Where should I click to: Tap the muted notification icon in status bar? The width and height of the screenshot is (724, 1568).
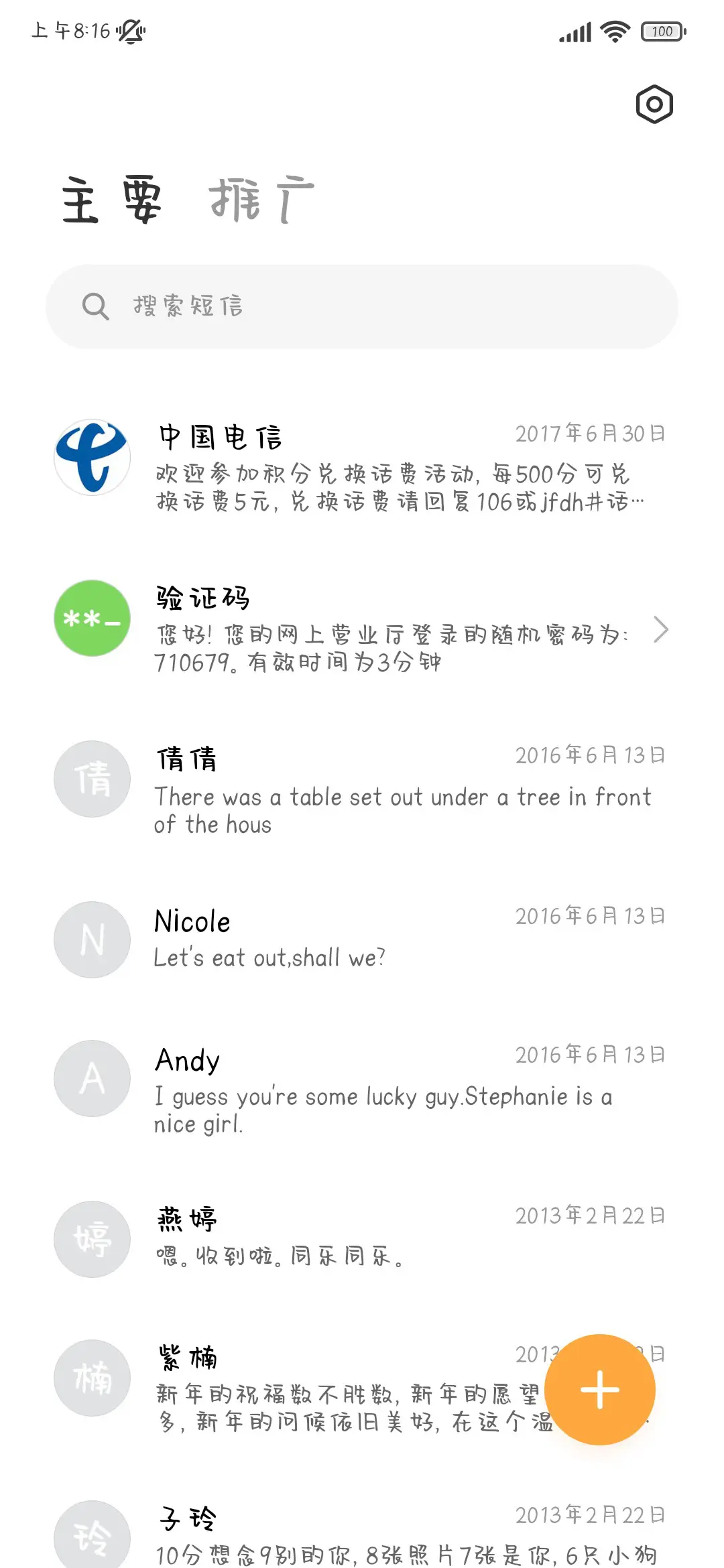coord(131,32)
